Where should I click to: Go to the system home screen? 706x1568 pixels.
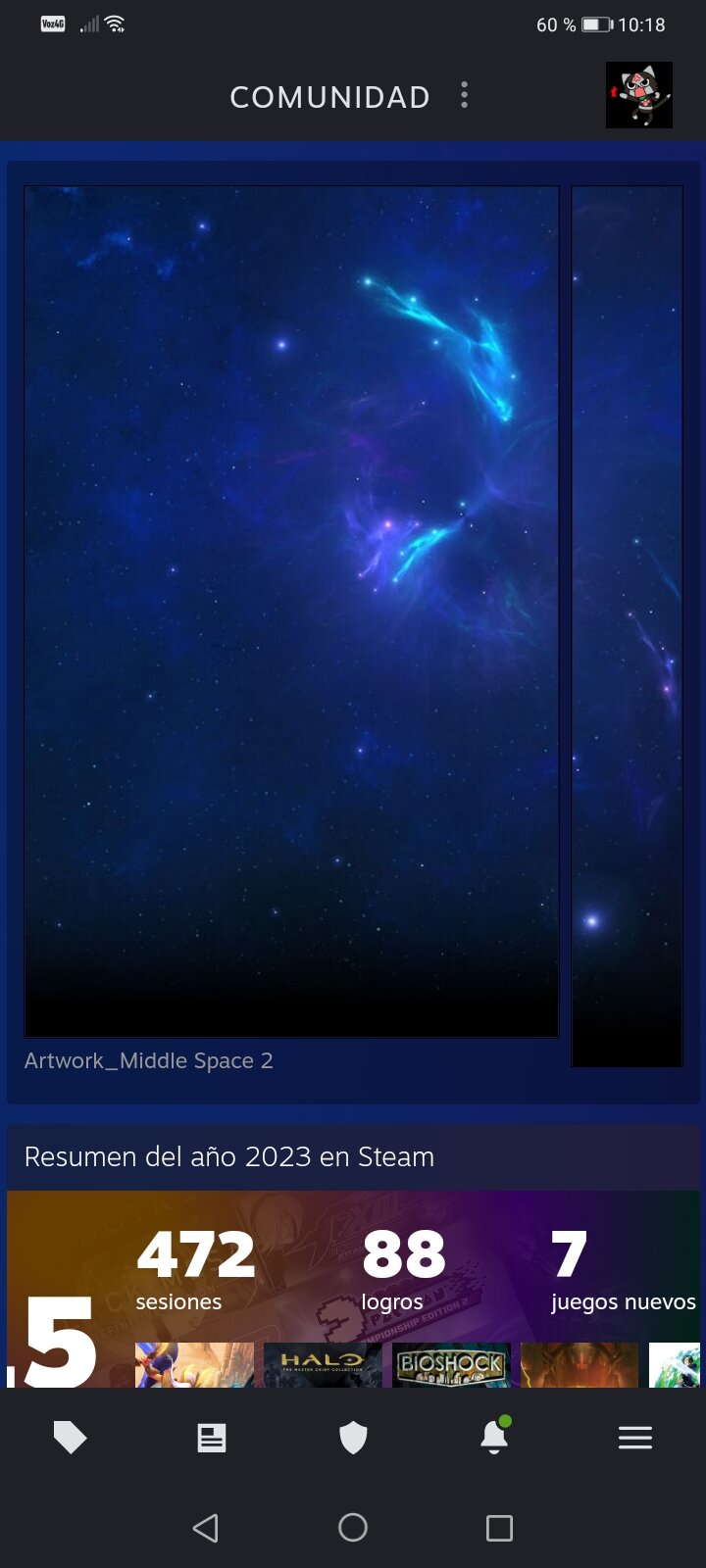point(353,1528)
